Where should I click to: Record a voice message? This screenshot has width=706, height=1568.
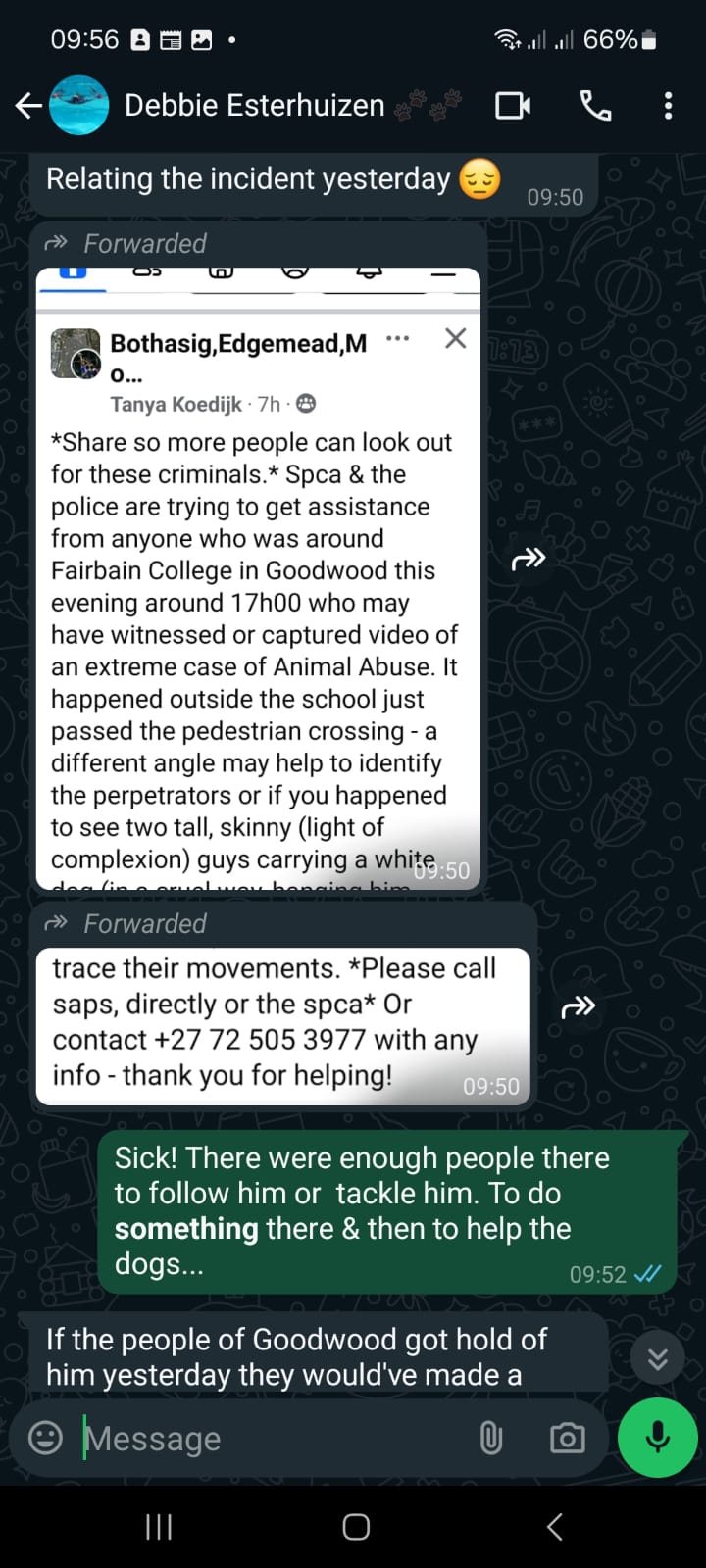658,1438
